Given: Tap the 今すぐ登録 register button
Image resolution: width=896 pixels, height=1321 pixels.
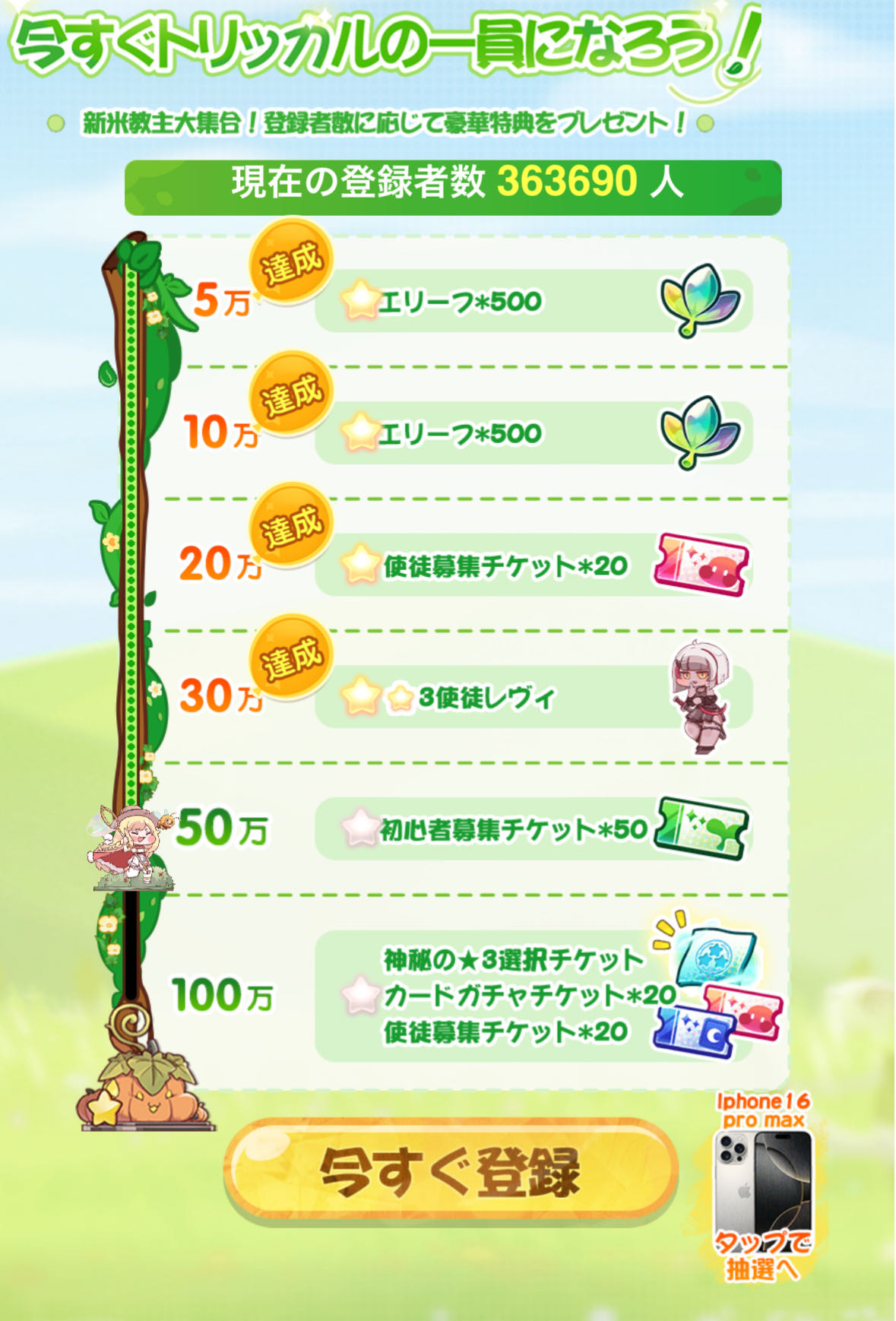Looking at the screenshot, I should click(450, 1171).
